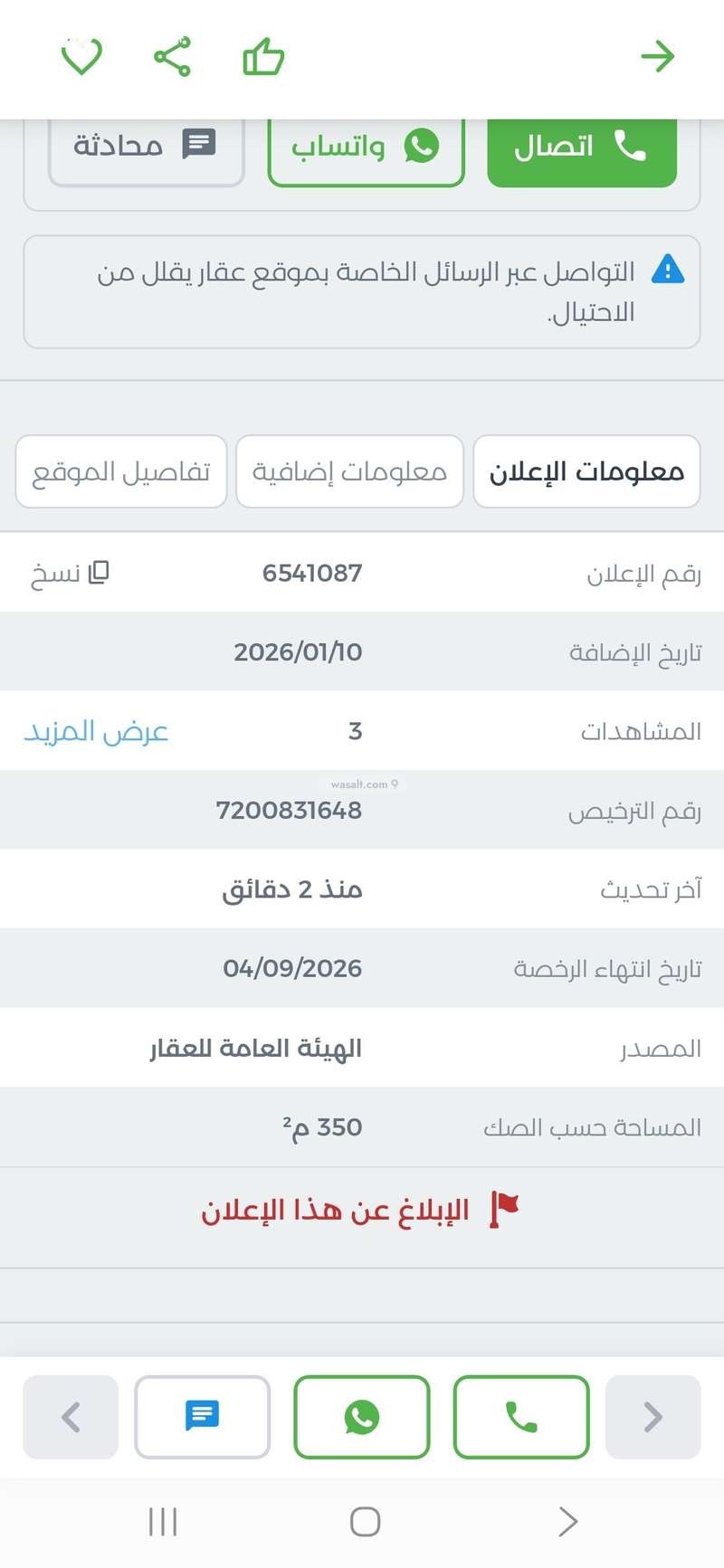Screen dimensions: 724x1568
Task: Go to next listing with right chevron
Action: 653,1417
